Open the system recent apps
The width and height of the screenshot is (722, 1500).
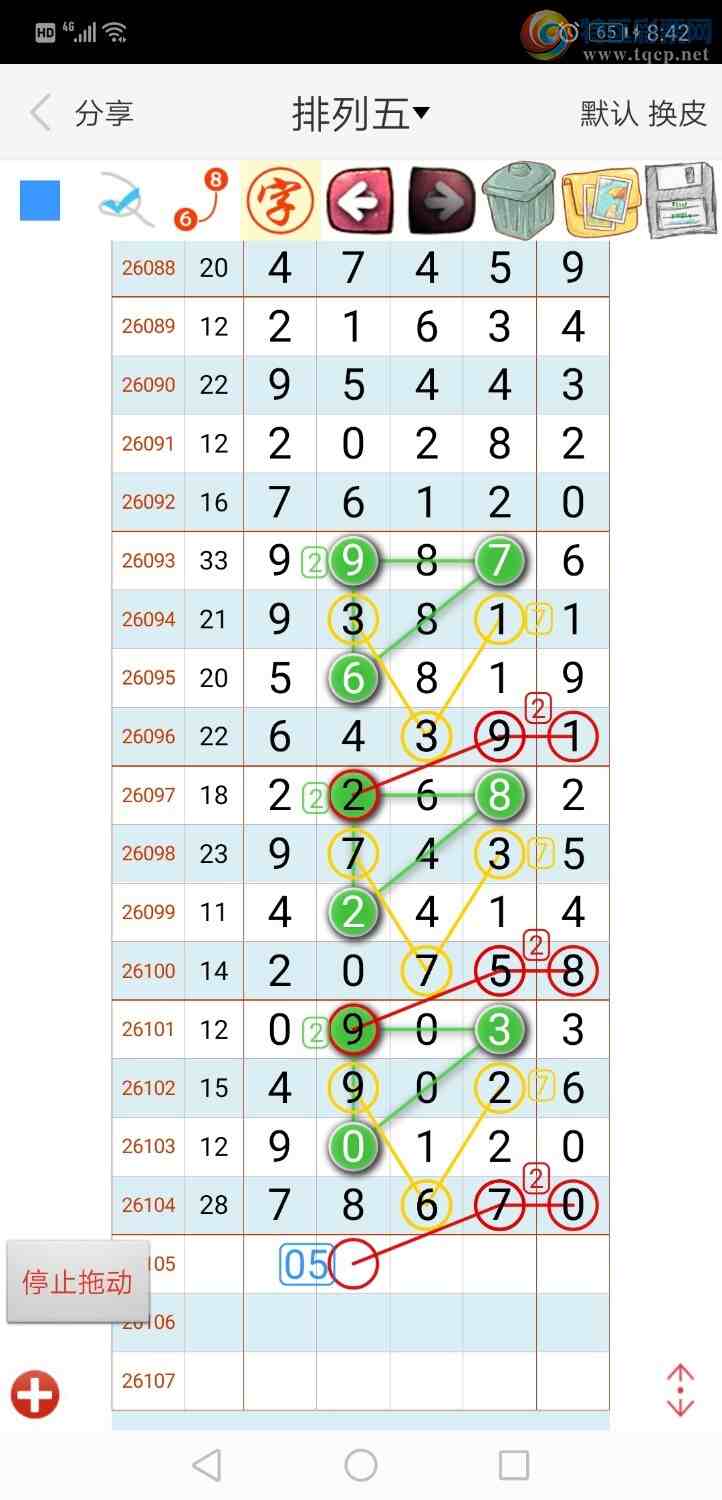(513, 1465)
